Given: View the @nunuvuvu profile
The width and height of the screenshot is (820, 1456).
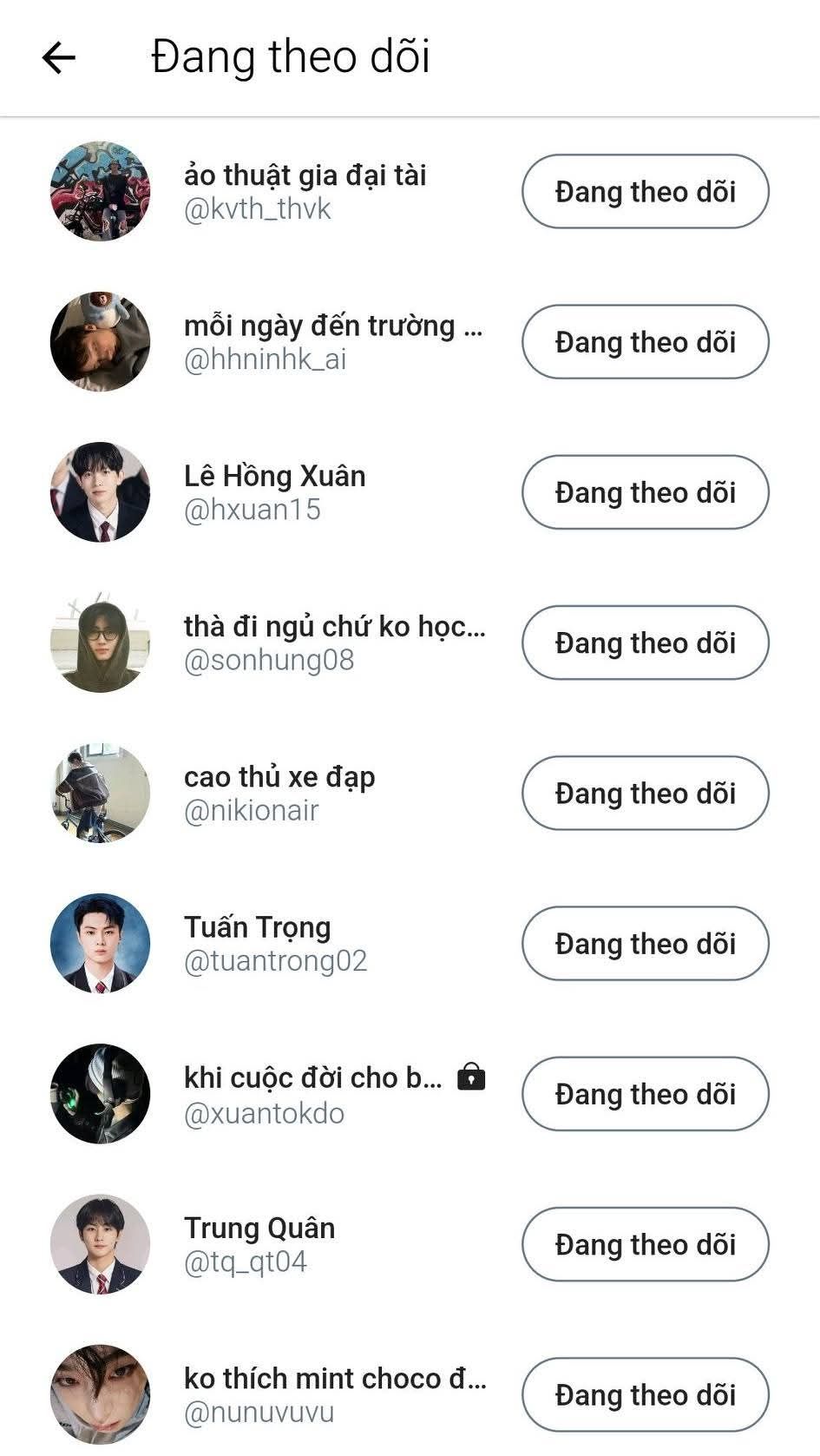Looking at the screenshot, I should pos(334,1393).
